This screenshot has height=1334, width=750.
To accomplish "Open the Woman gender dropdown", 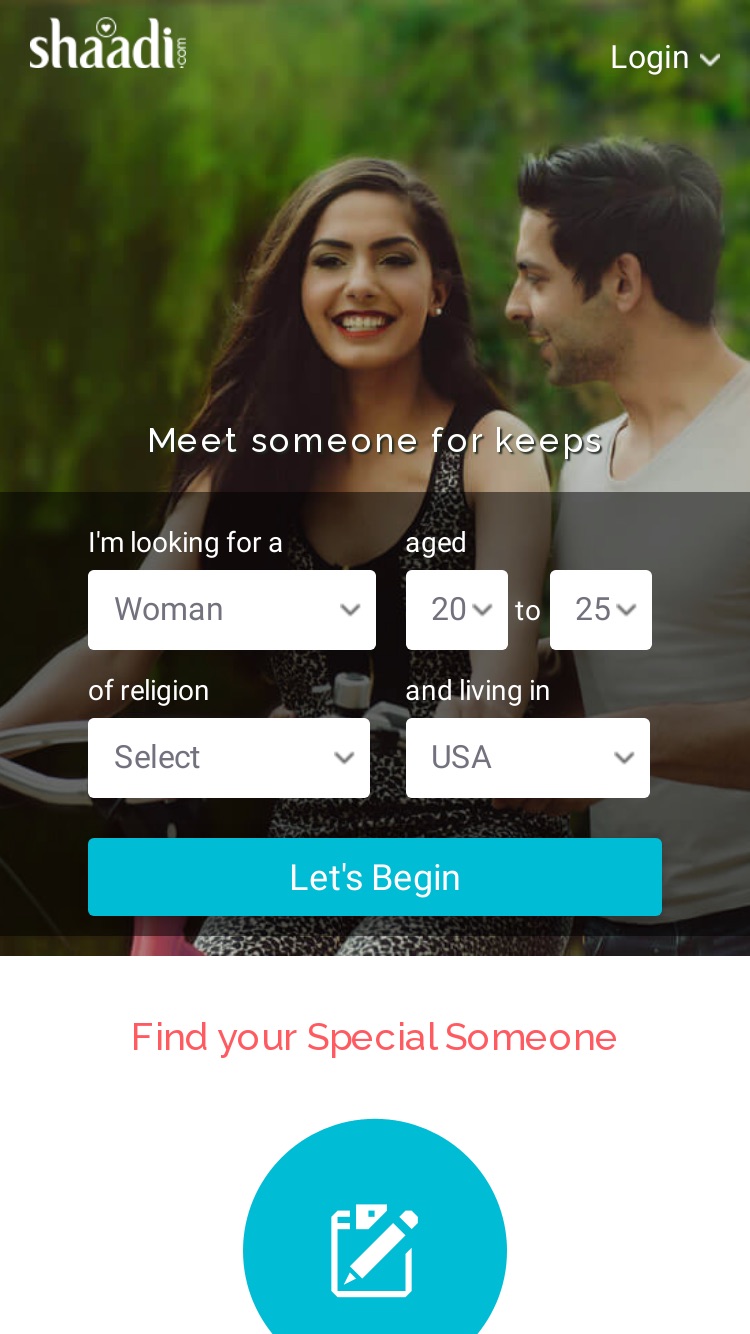I will click(x=232, y=610).
